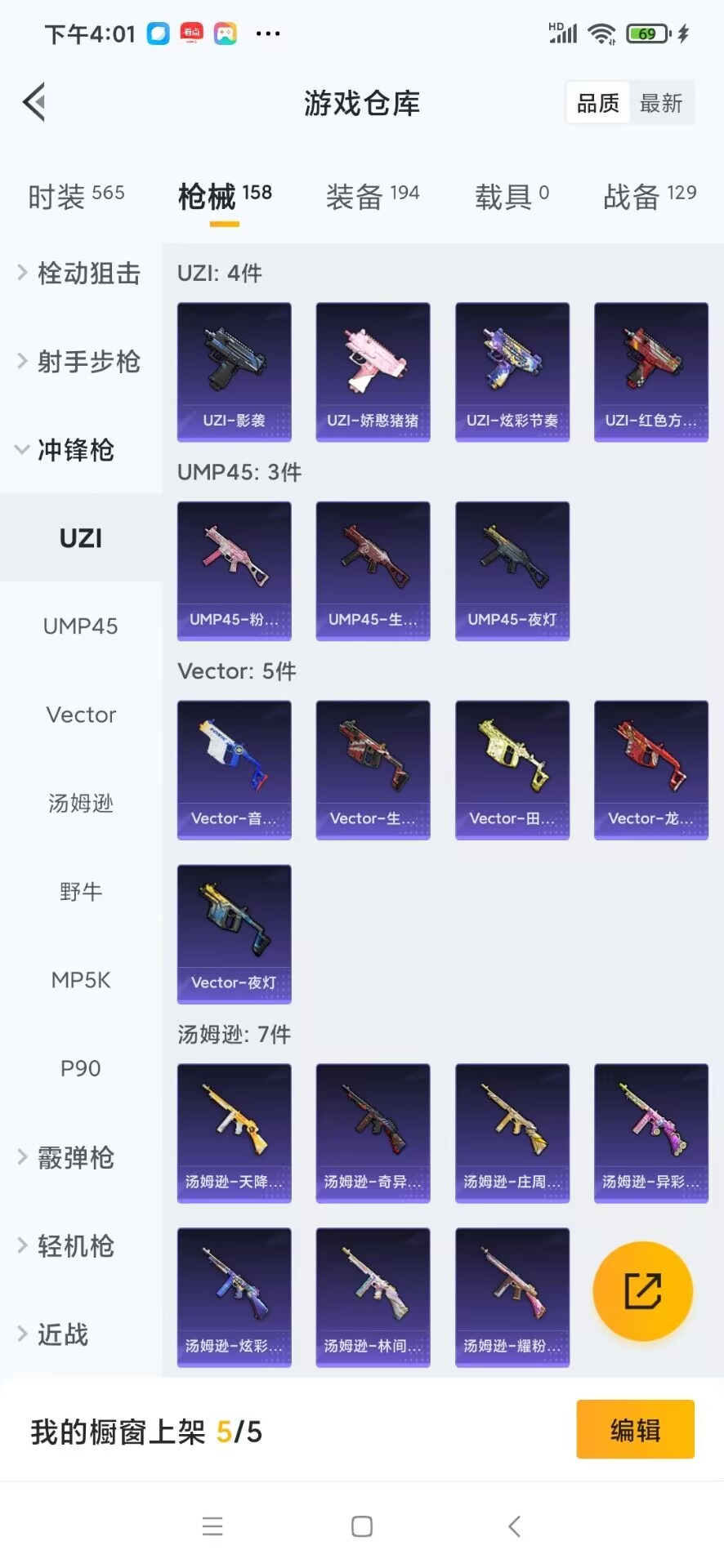The width and height of the screenshot is (724, 1568).
Task: Expand the 射手步枪 category
Action: tap(80, 361)
